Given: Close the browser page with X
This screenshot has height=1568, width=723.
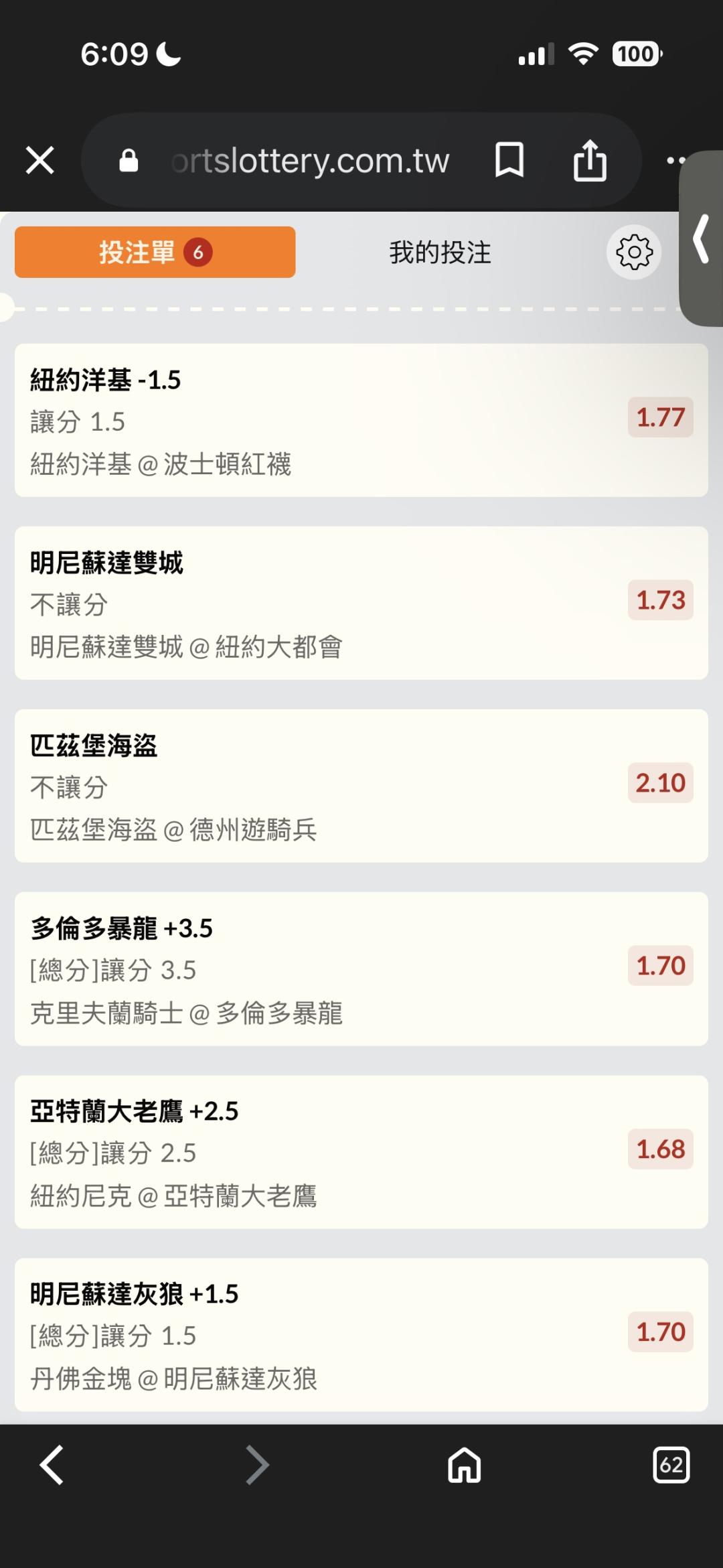Looking at the screenshot, I should point(40,161).
